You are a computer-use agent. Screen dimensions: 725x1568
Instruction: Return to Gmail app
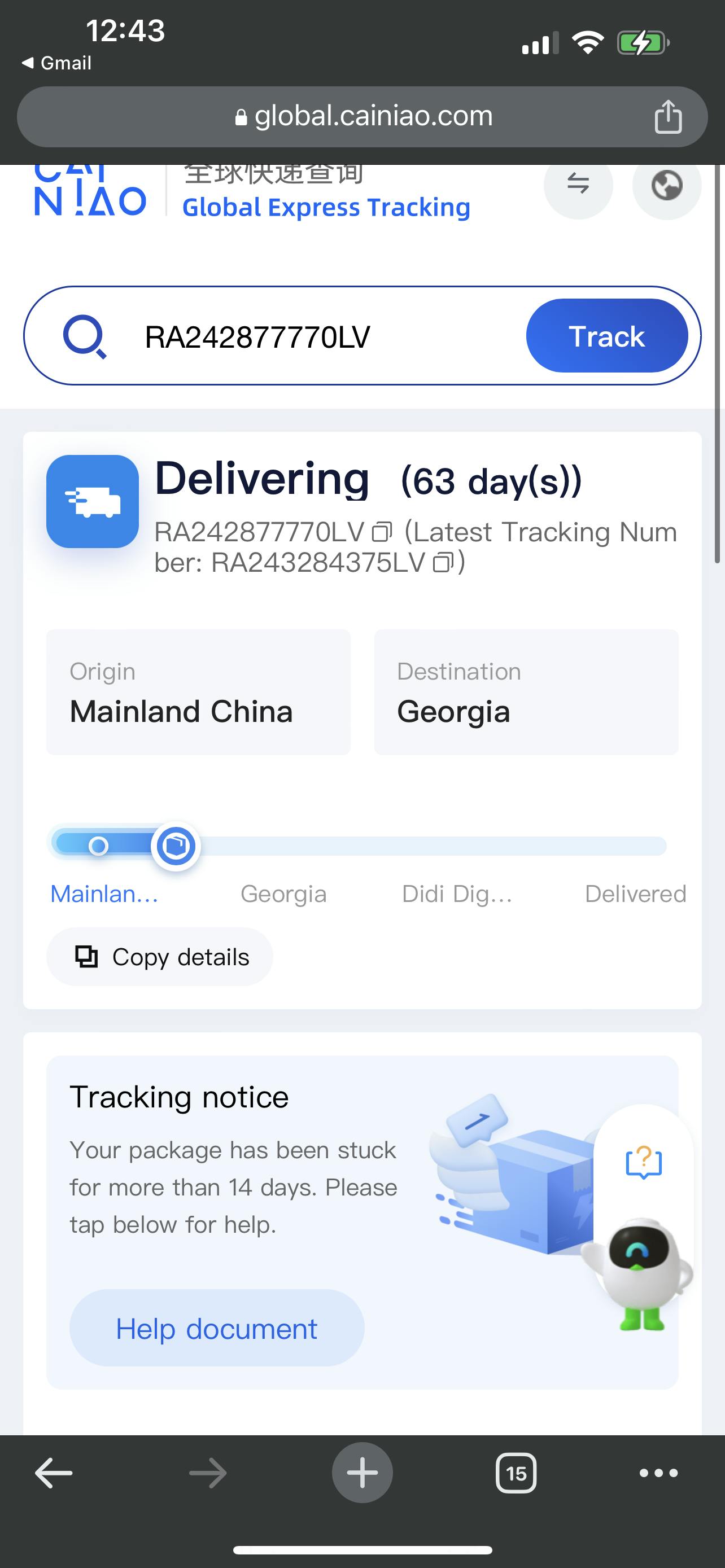pyautogui.click(x=56, y=63)
